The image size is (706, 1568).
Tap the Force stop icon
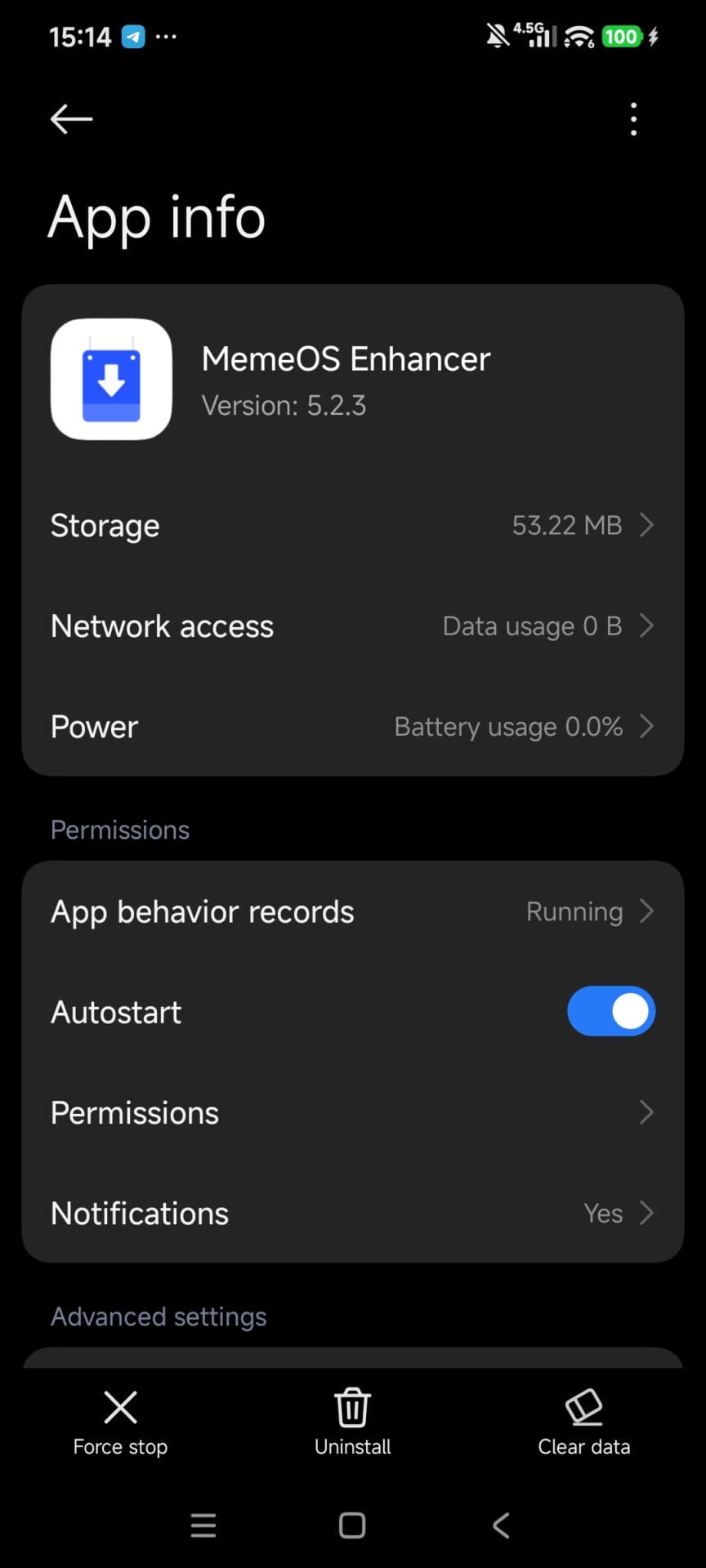click(119, 1407)
